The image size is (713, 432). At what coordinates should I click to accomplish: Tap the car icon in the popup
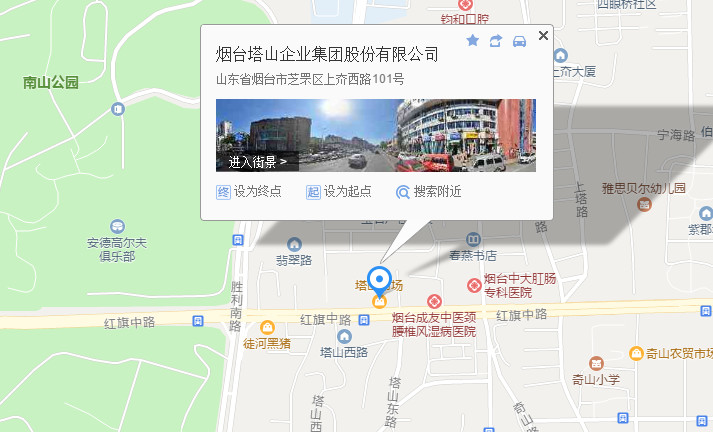point(518,41)
